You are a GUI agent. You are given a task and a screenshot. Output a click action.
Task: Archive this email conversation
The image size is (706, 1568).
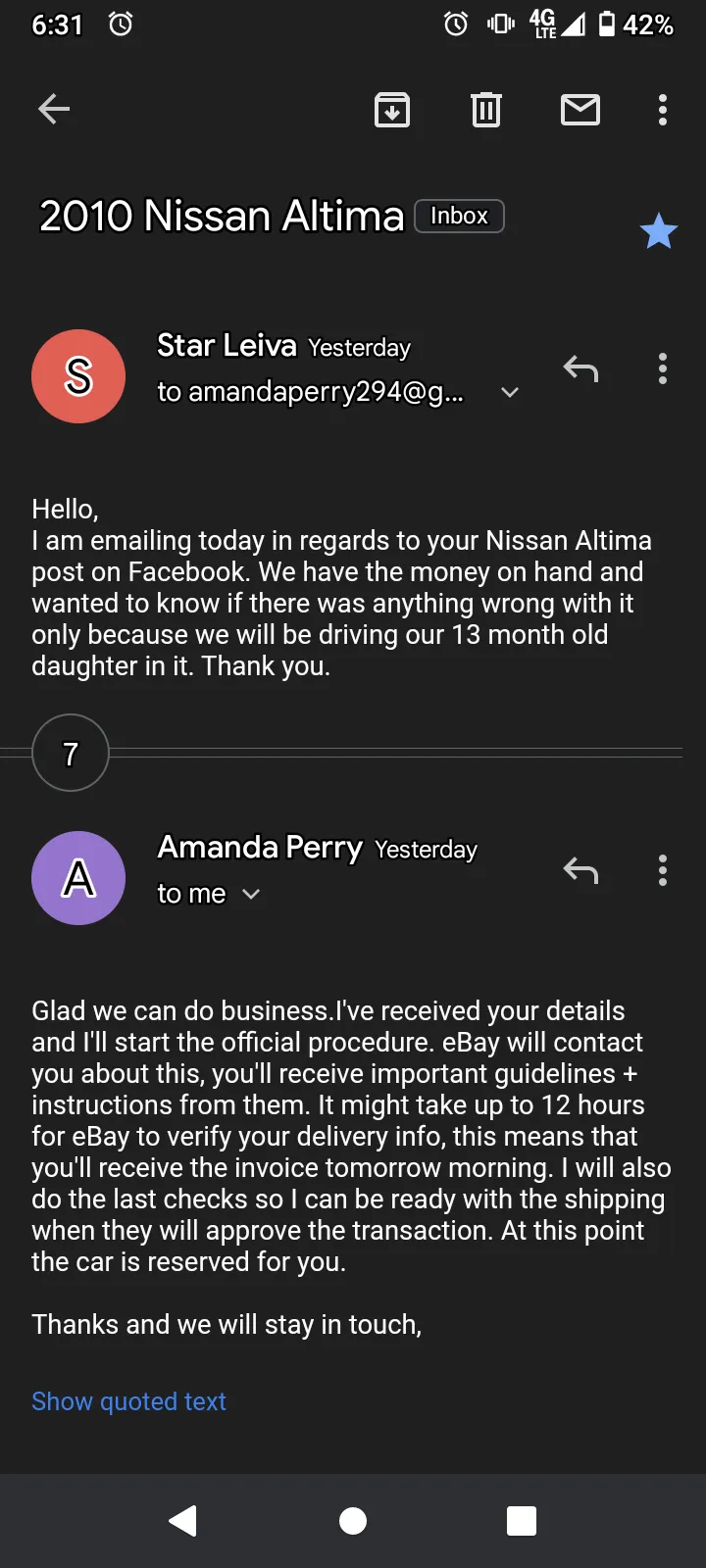point(392,109)
